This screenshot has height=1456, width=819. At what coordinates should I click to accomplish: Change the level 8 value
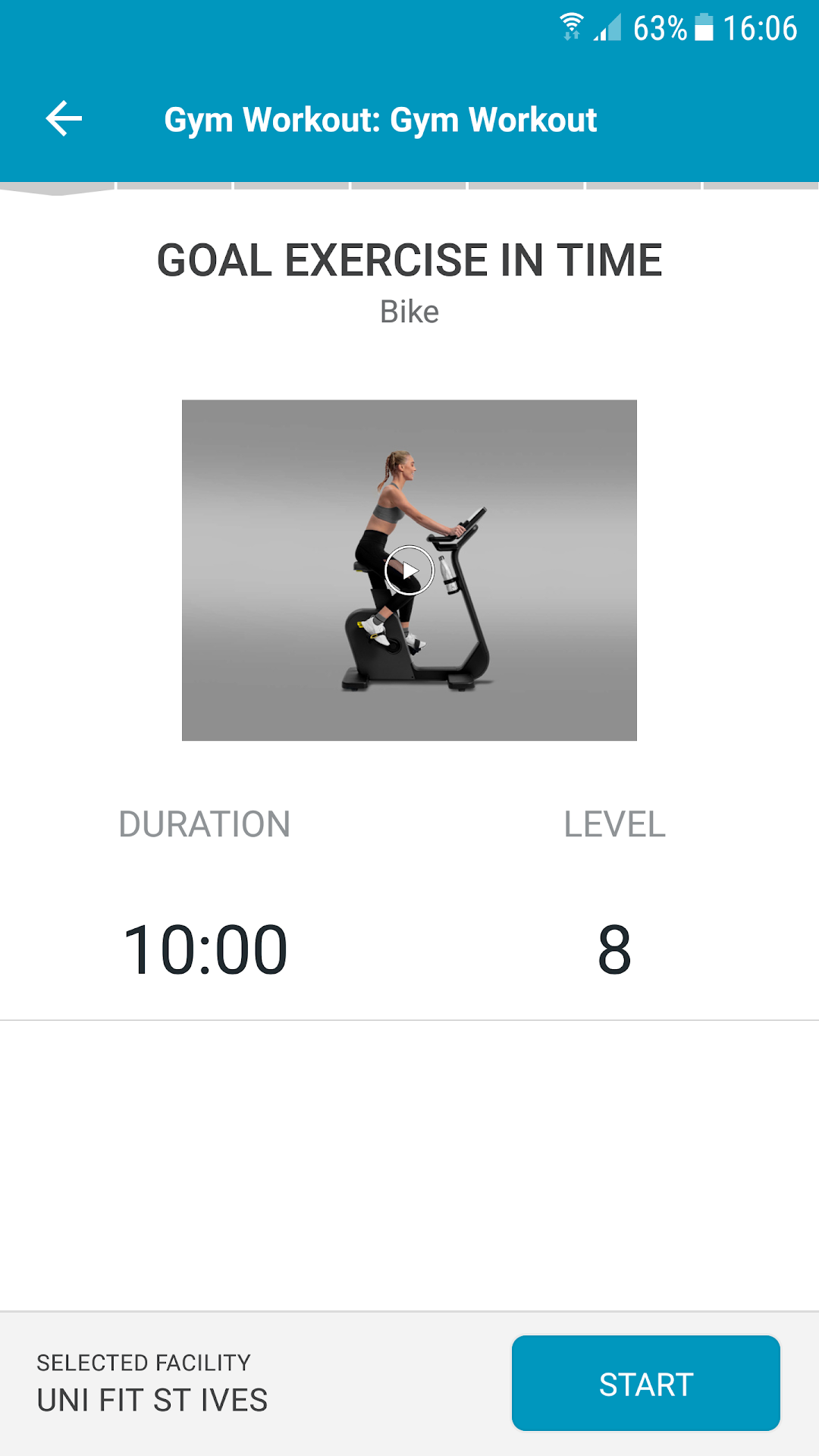point(614,949)
